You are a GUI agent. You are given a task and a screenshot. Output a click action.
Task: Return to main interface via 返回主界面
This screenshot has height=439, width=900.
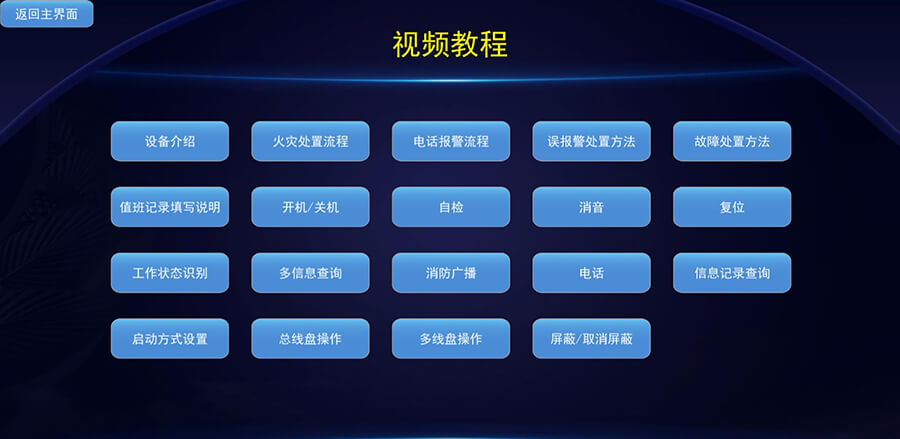46,14
